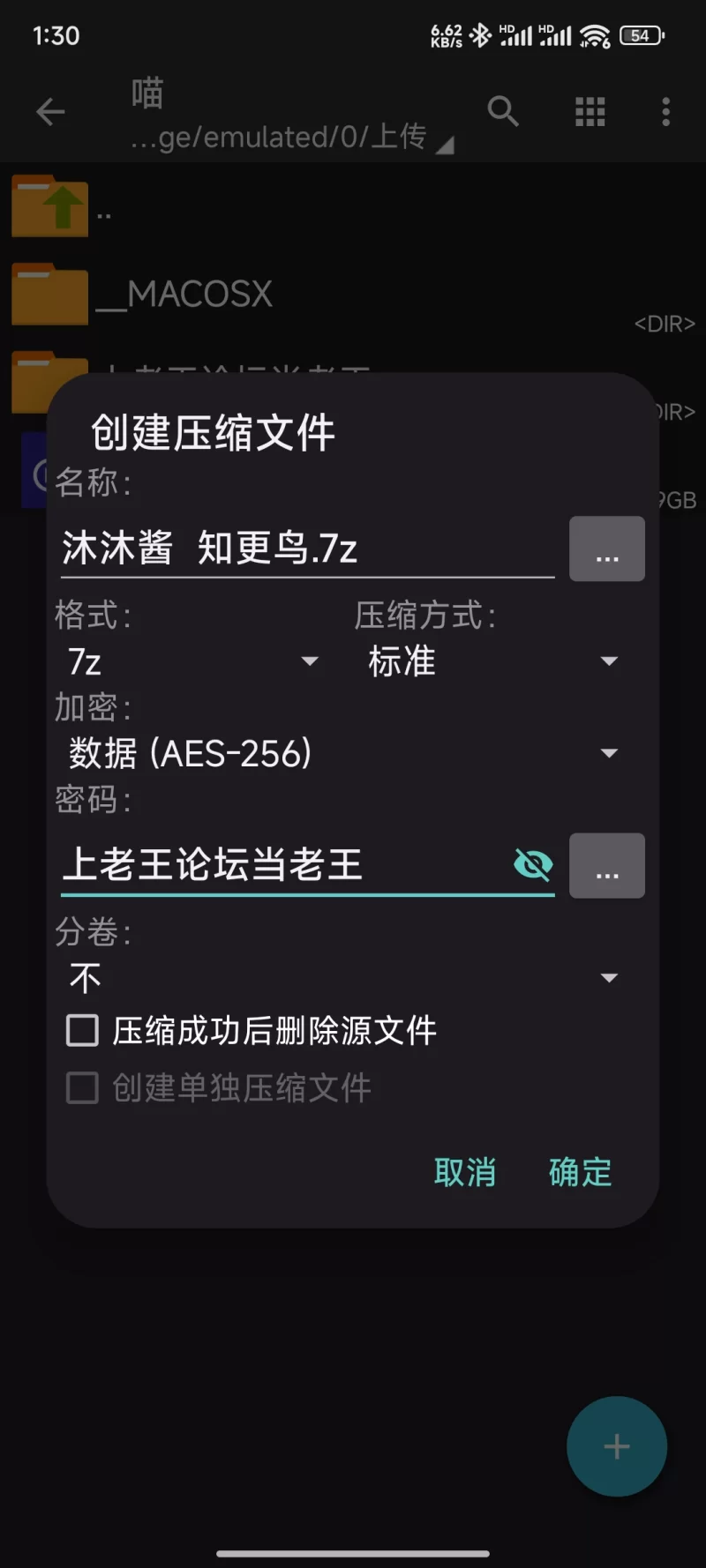Open the options button beside the password field
Screen dimensions: 706x1568
tap(607, 866)
